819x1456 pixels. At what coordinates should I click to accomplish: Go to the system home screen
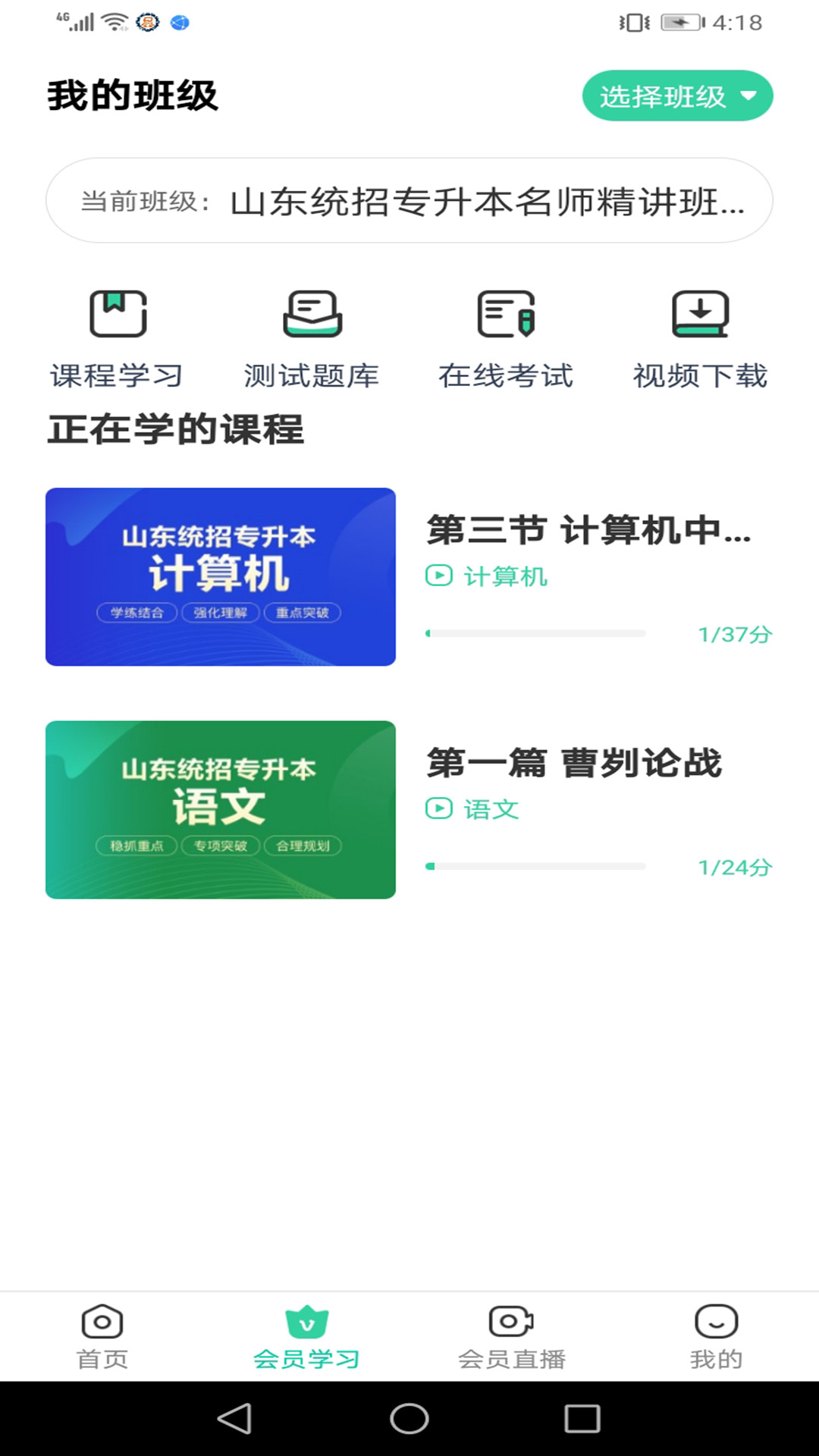409,1418
